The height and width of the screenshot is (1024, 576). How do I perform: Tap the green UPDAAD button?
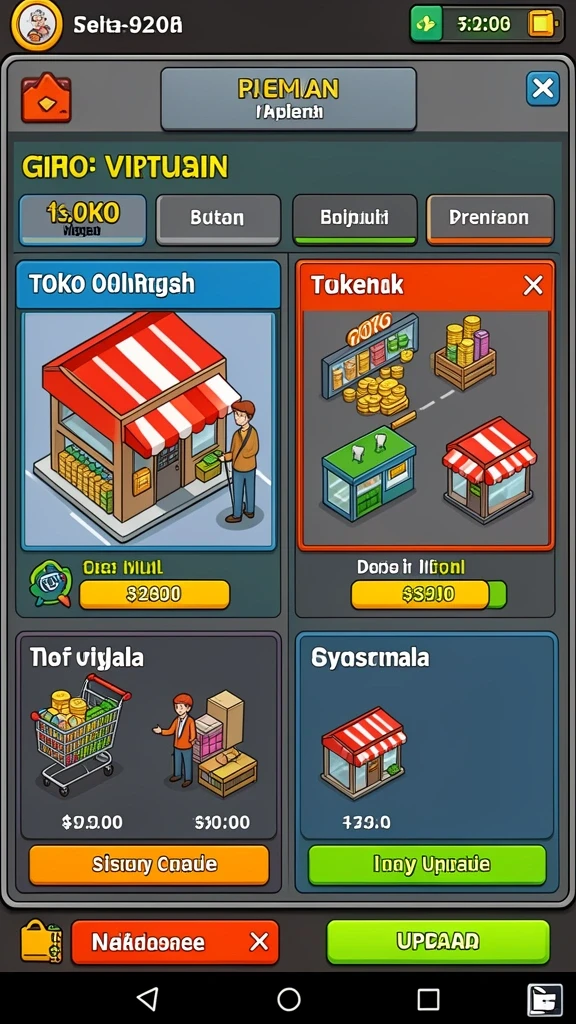point(438,941)
